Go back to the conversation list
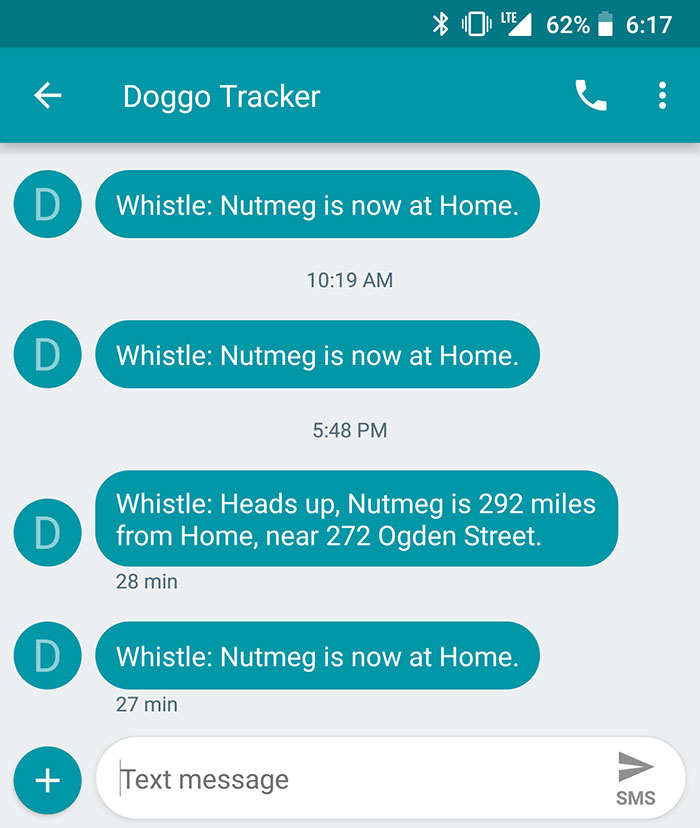This screenshot has height=828, width=700. (x=47, y=96)
